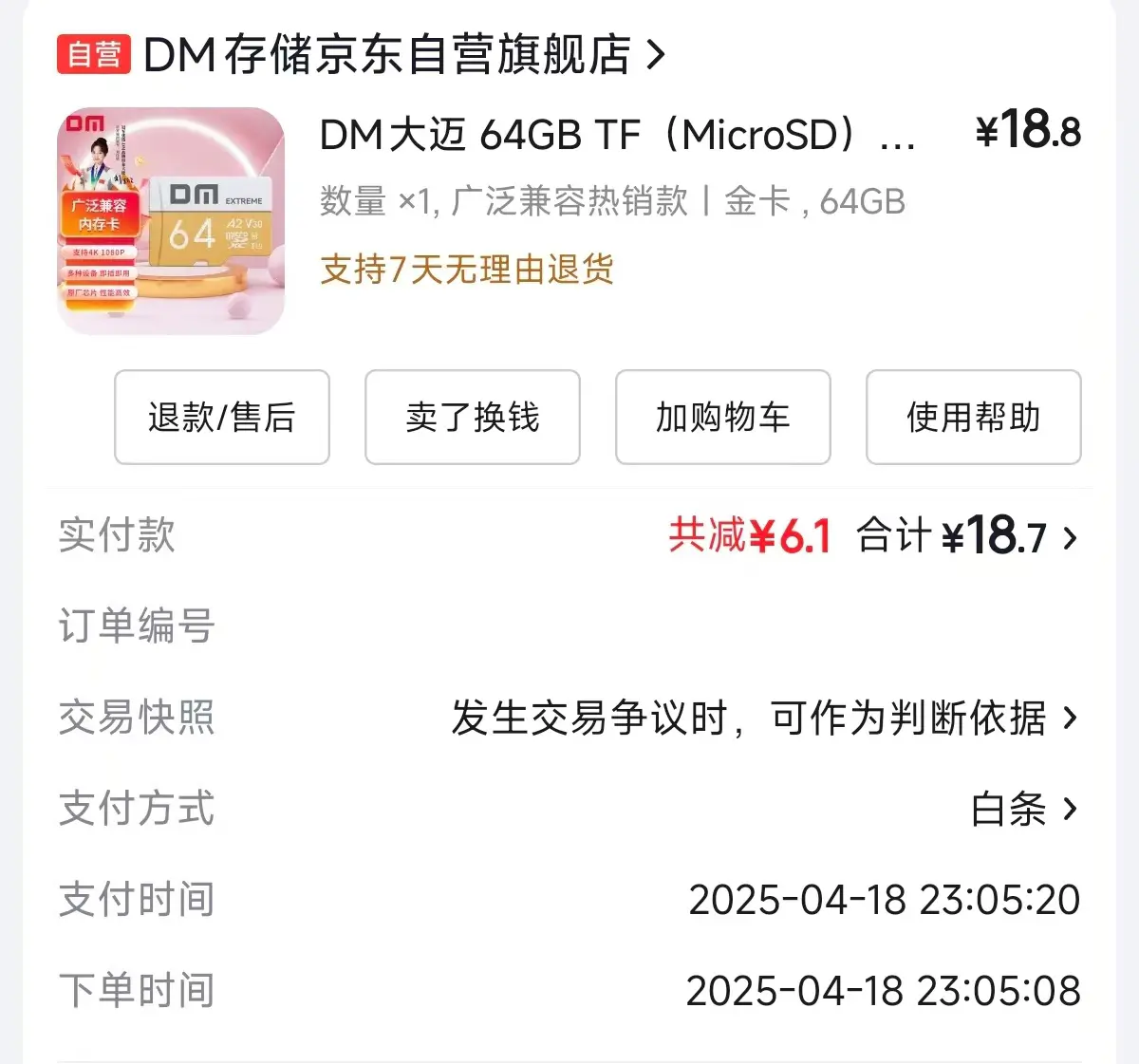
Task: Select 卖了换钱 option
Action: [x=473, y=418]
